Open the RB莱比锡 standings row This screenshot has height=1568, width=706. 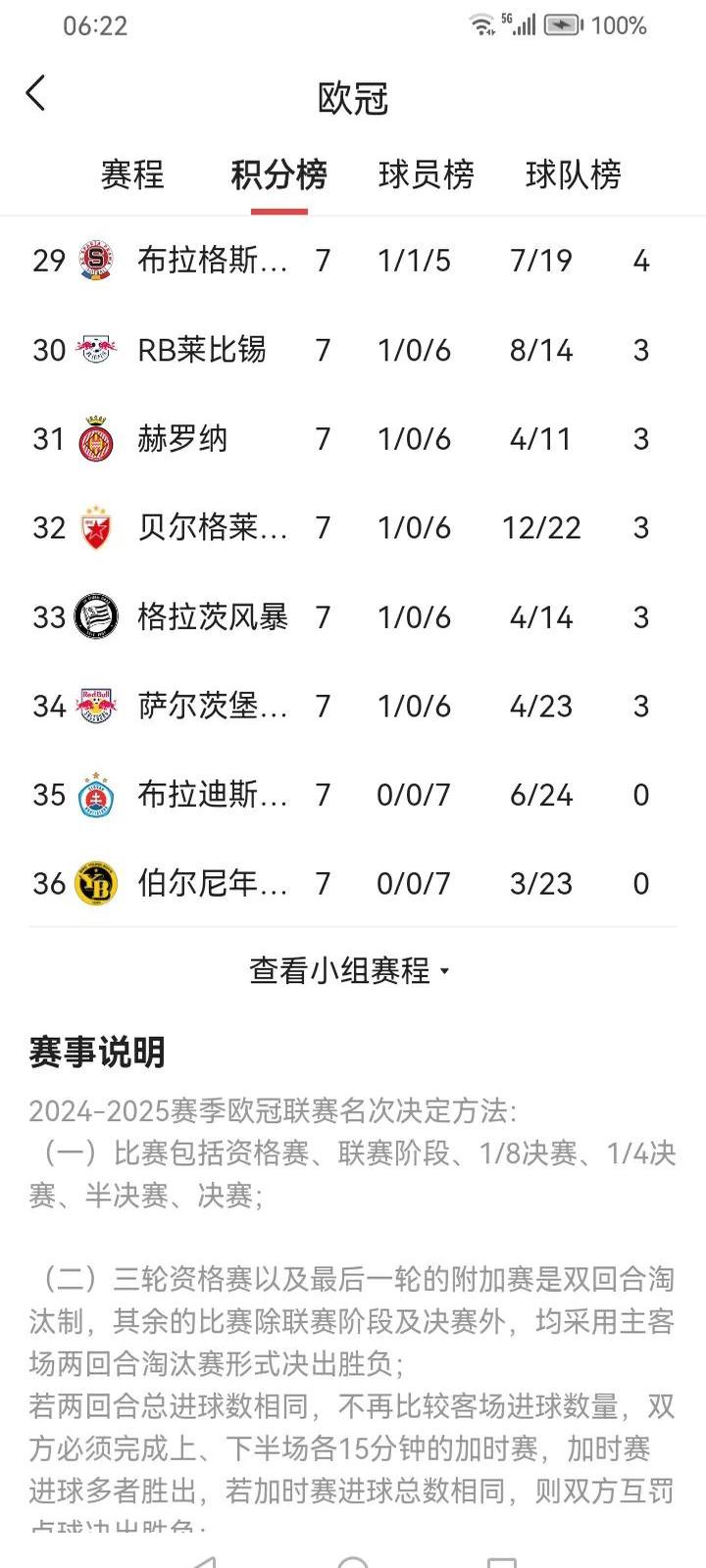pyautogui.click(x=353, y=350)
